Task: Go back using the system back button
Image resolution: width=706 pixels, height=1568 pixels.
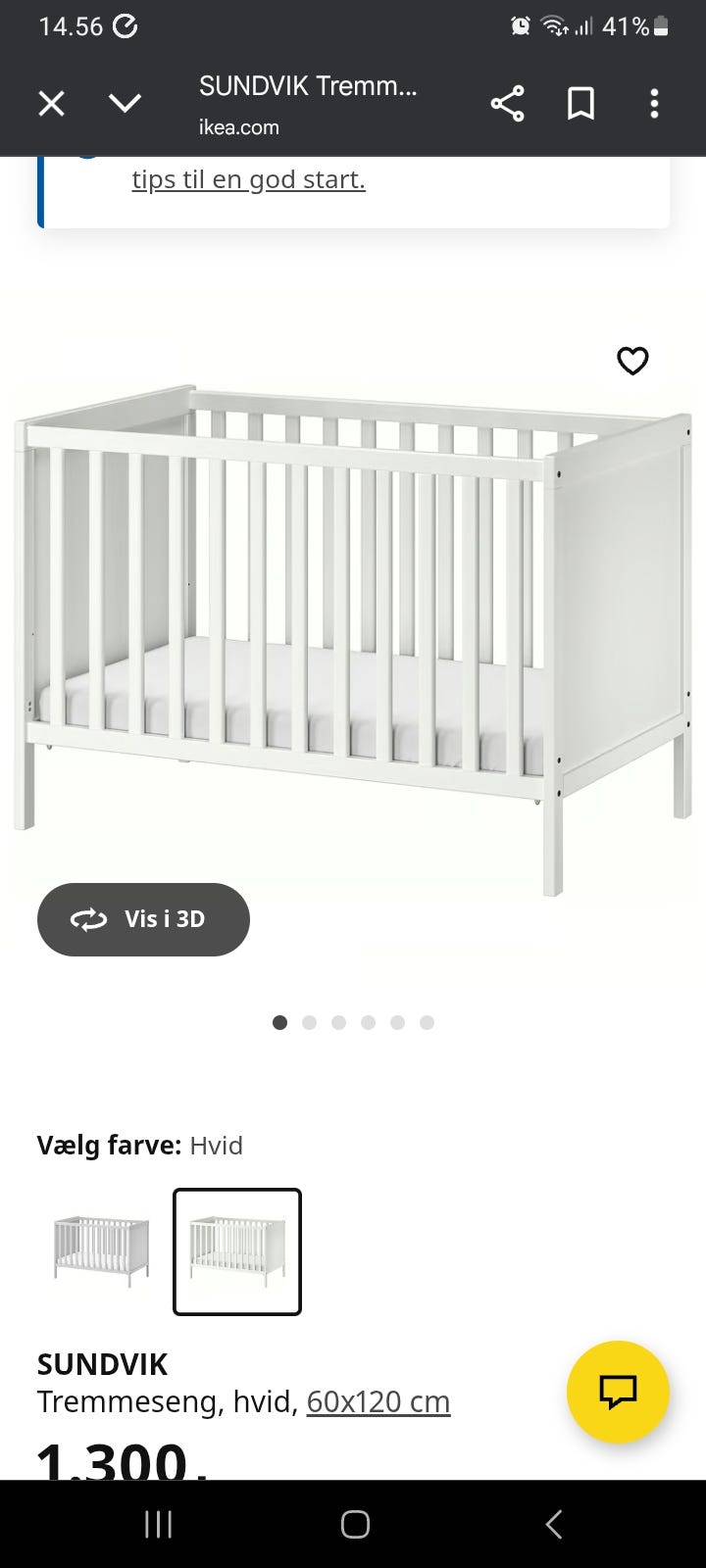Action: pyautogui.click(x=553, y=1524)
